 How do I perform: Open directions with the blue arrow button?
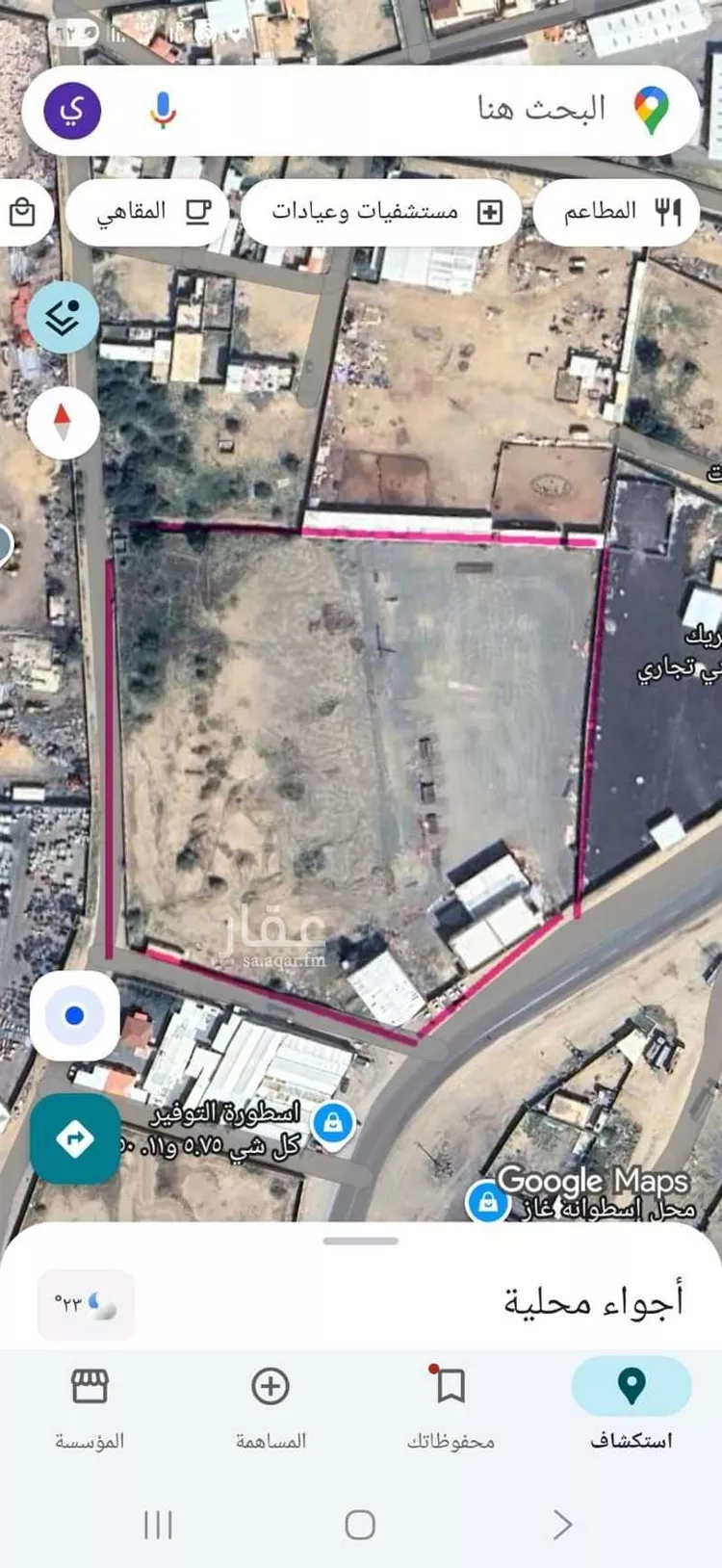[75, 1139]
